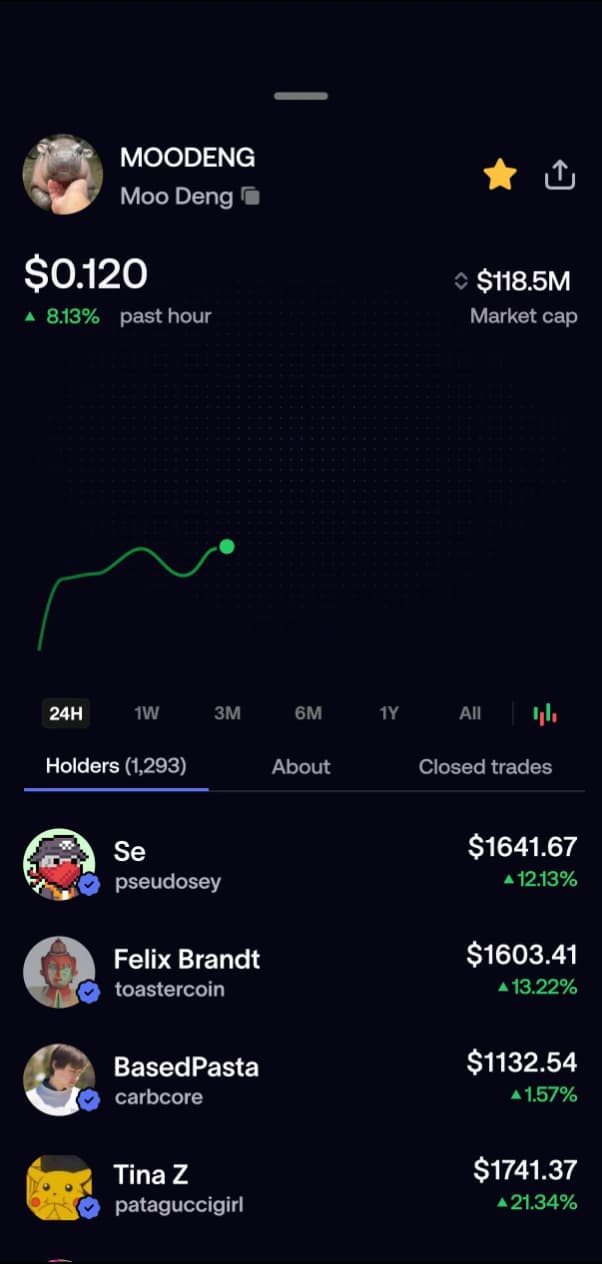
Task: Switch to the About tab
Action: pos(301,767)
